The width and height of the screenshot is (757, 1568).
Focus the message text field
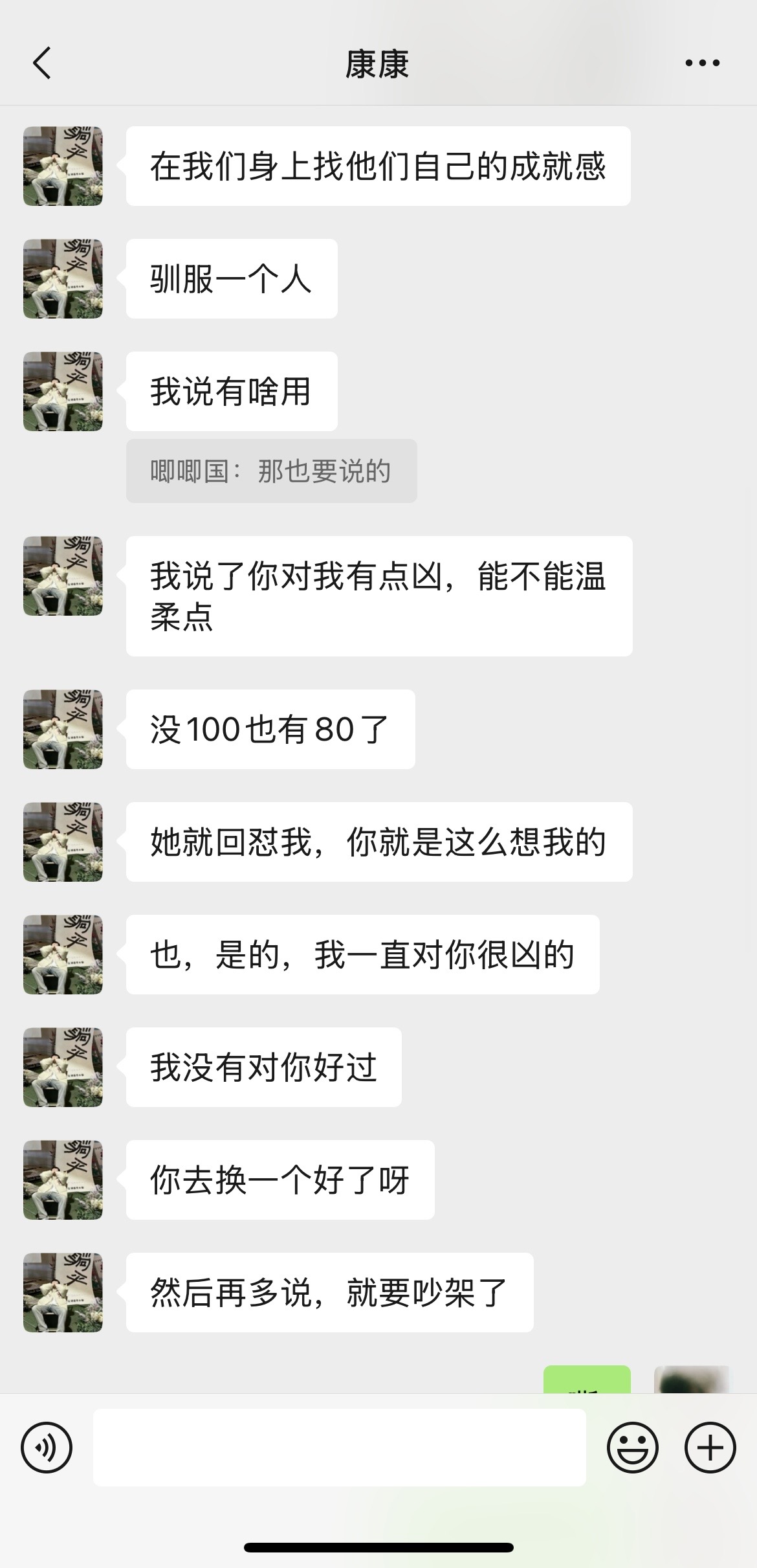click(x=340, y=1447)
